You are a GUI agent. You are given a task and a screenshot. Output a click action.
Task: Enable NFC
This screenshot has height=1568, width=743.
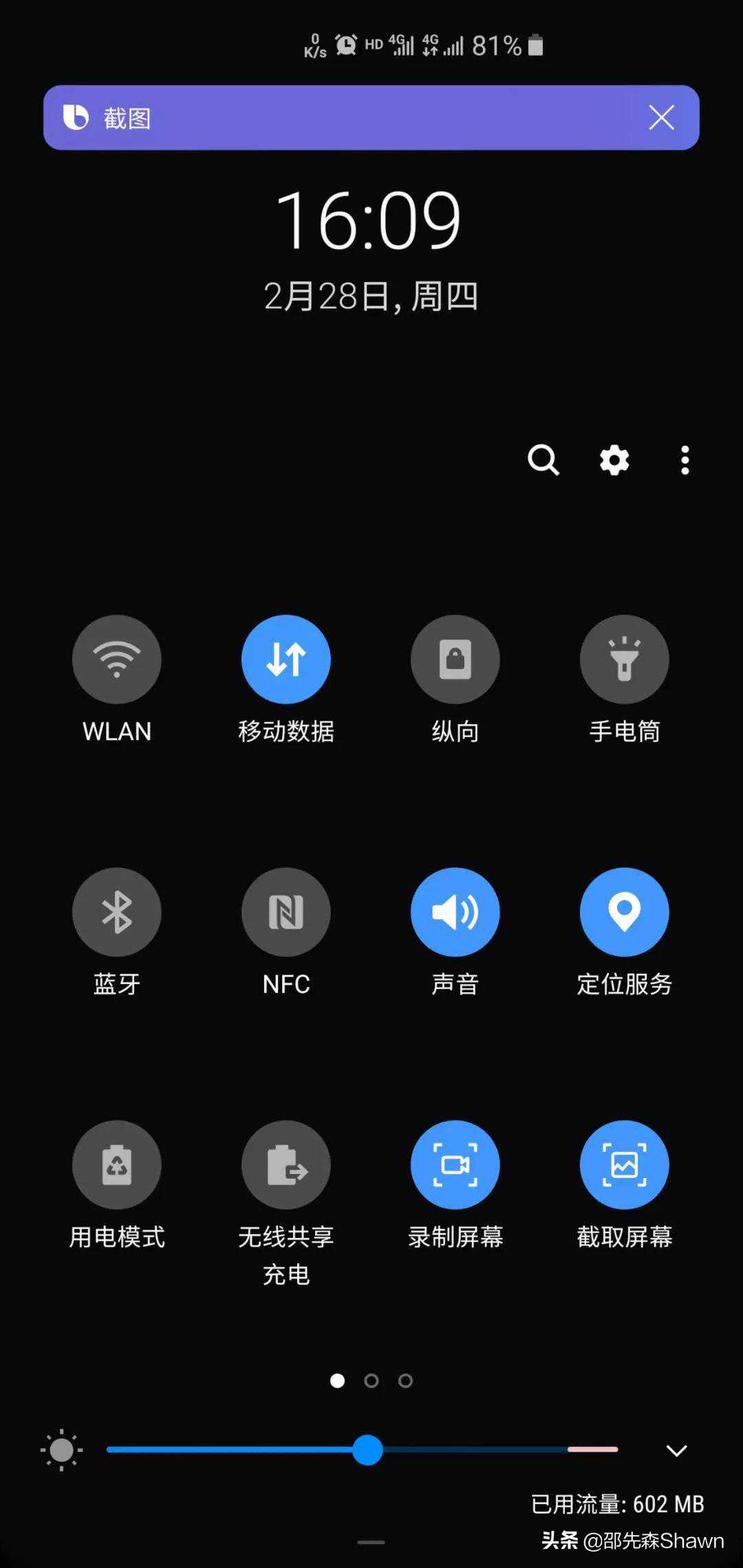coord(286,912)
